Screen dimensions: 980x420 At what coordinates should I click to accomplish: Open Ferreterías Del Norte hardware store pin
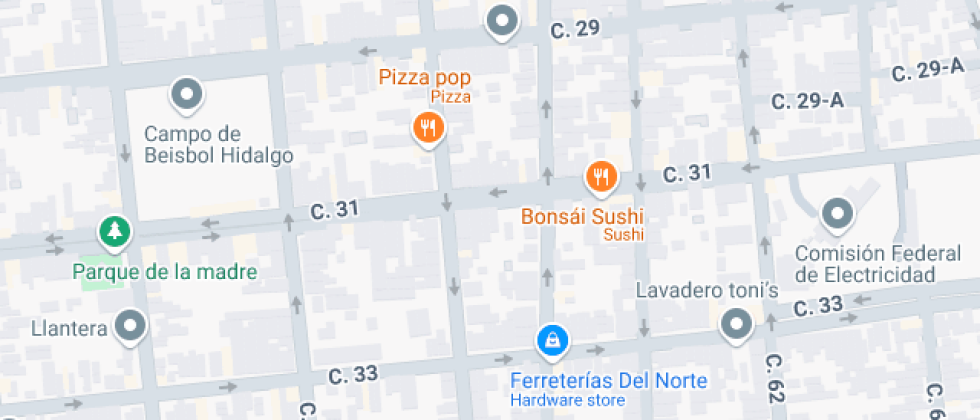point(552,342)
